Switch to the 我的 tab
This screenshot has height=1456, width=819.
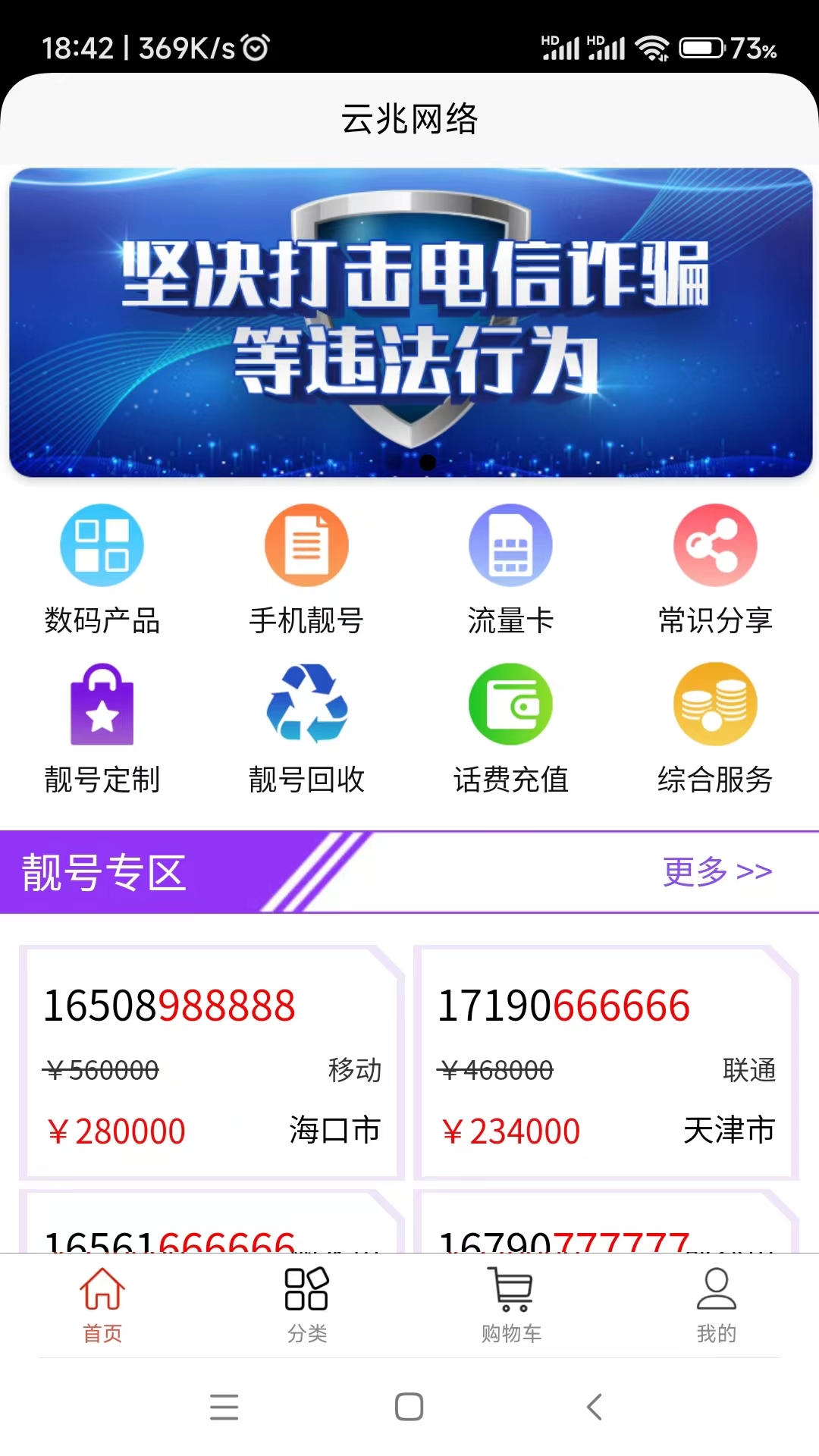pyautogui.click(x=716, y=1304)
